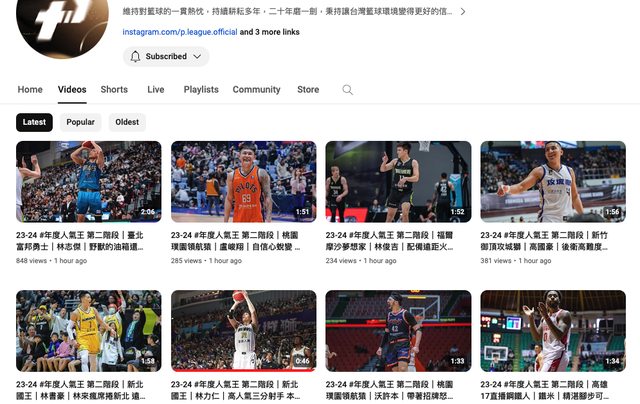Play the 0:46 video about 林力仁

pos(243,330)
